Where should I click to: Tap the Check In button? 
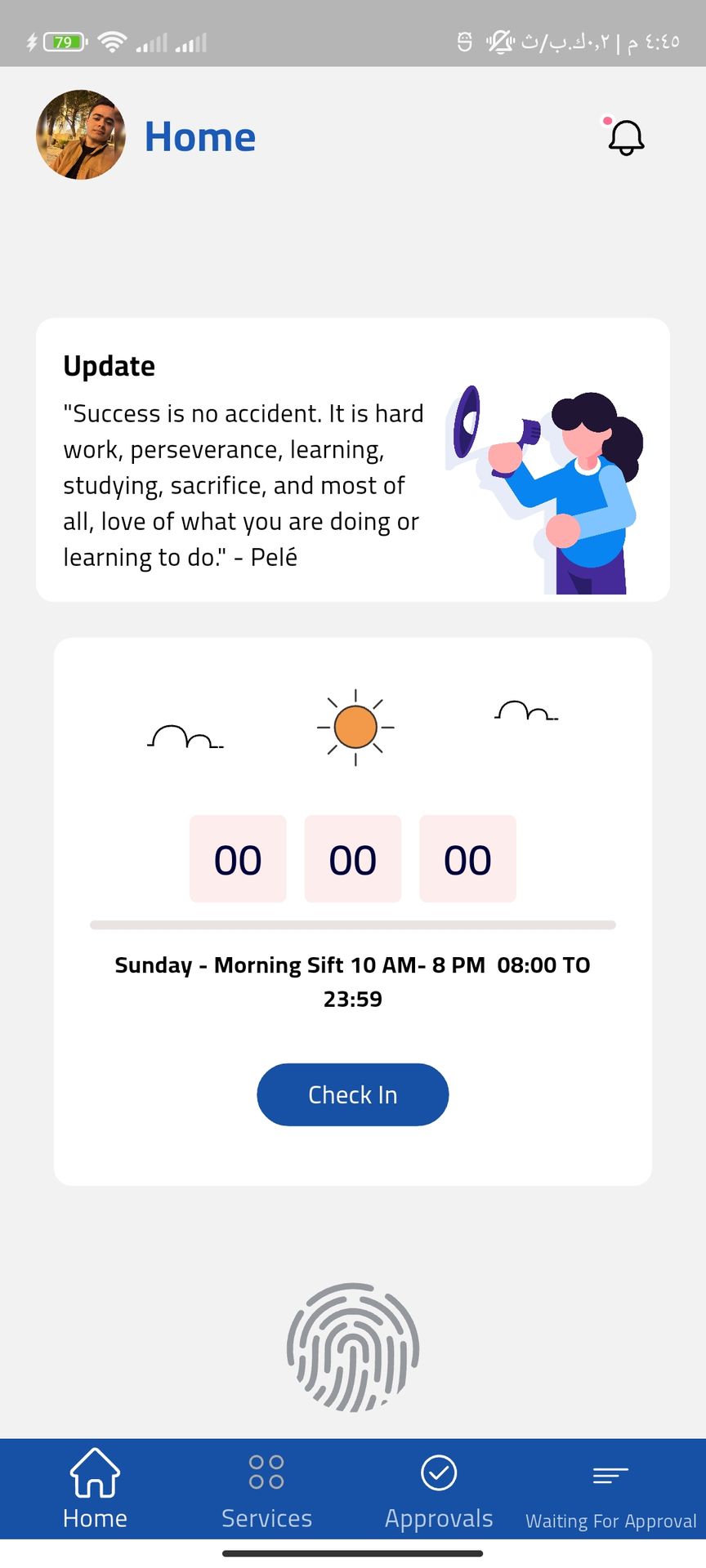pos(353,1094)
